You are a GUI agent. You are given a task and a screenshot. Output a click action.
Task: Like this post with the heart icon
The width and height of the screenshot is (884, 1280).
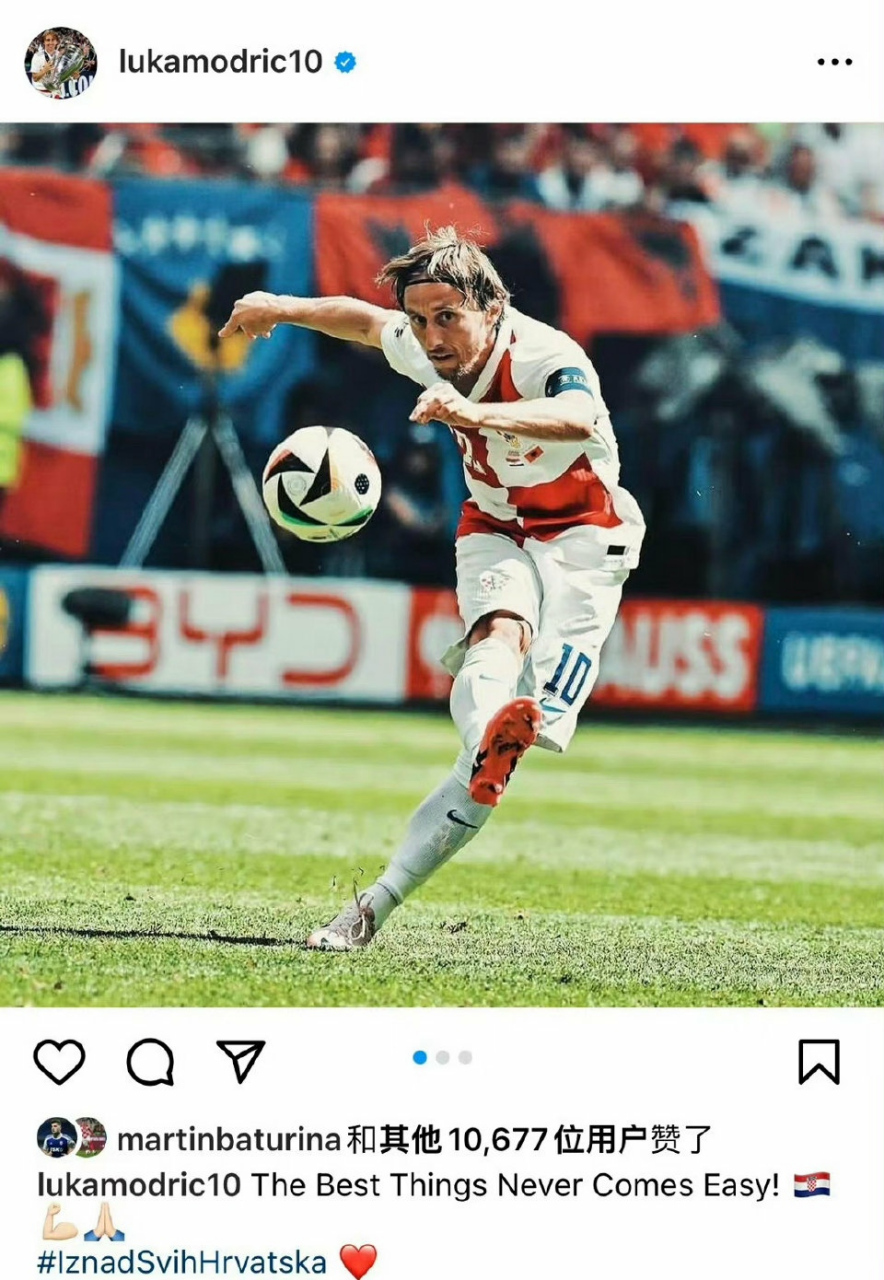point(59,1061)
